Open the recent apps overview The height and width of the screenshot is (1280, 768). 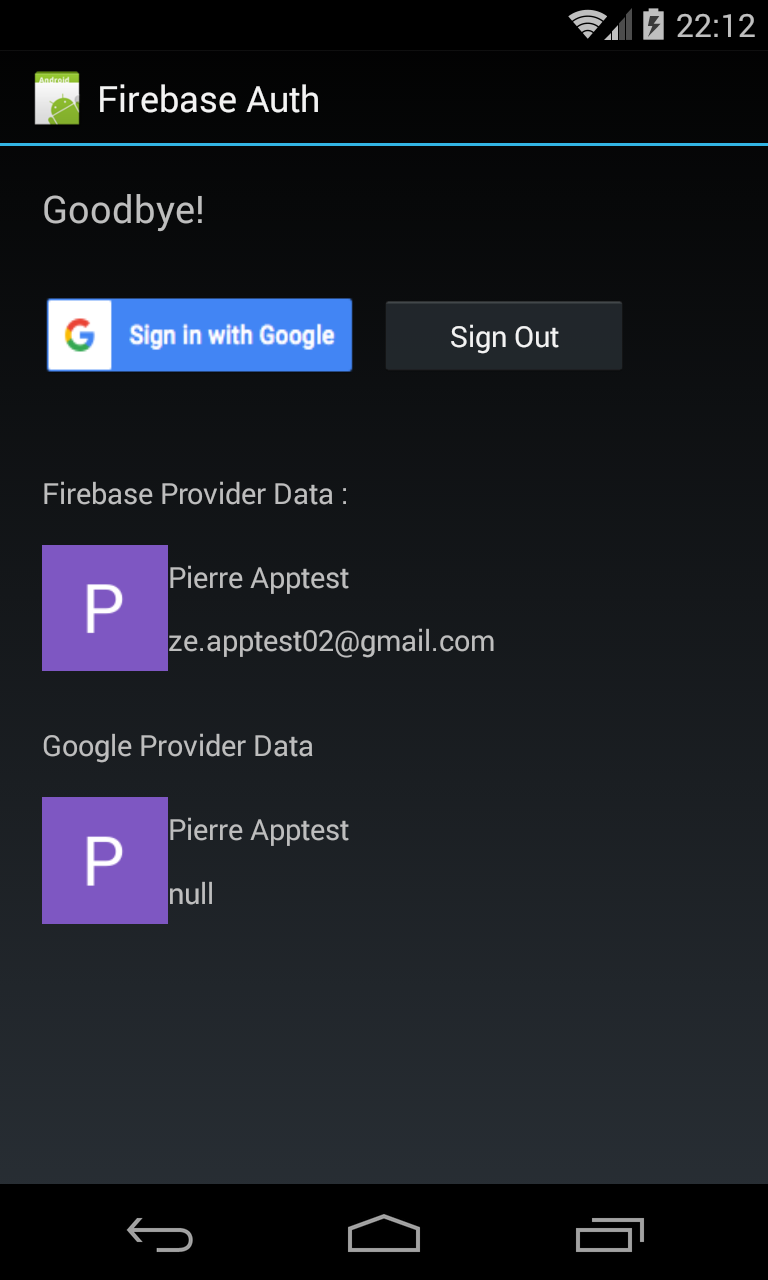tap(609, 1235)
